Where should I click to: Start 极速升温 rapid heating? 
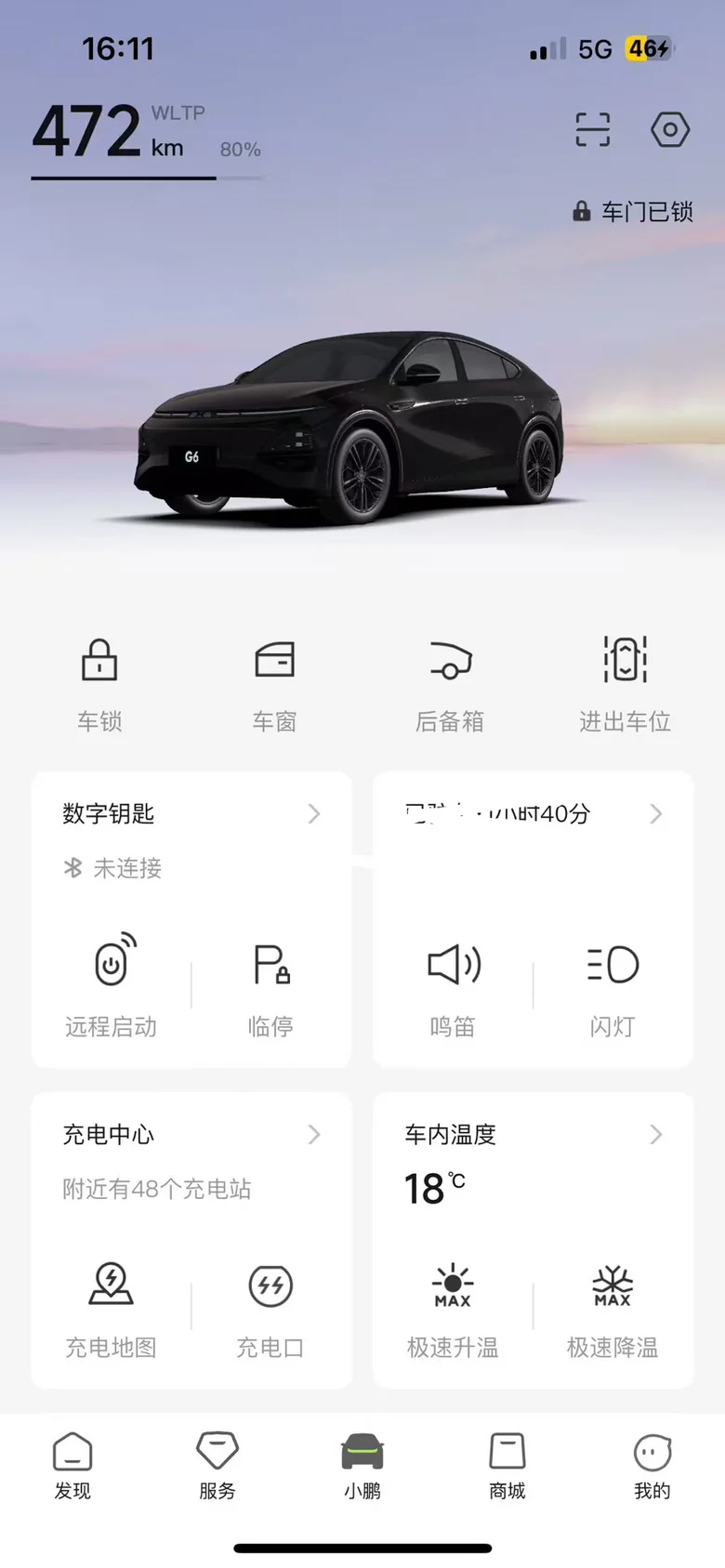pyautogui.click(x=453, y=1308)
